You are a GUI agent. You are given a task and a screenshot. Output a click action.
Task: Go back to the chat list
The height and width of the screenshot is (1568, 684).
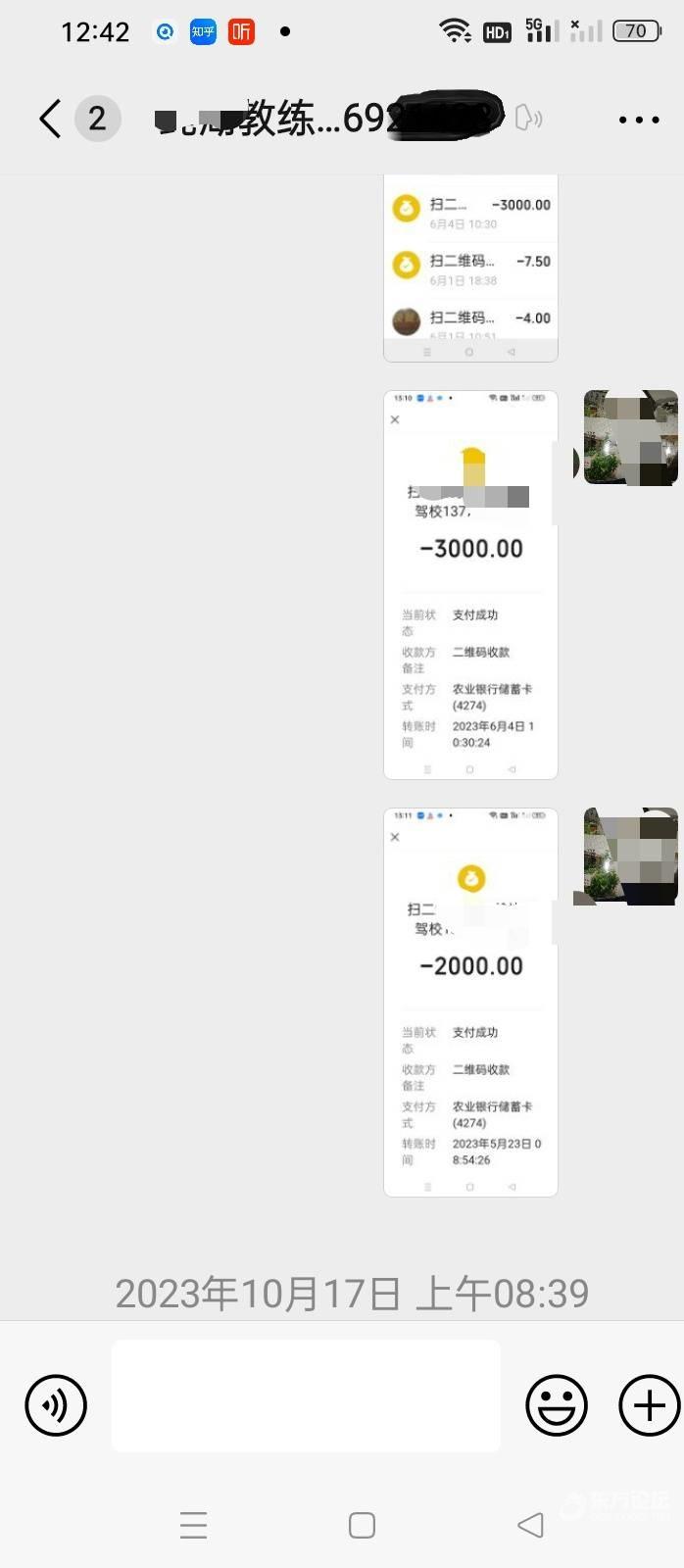click(x=51, y=119)
